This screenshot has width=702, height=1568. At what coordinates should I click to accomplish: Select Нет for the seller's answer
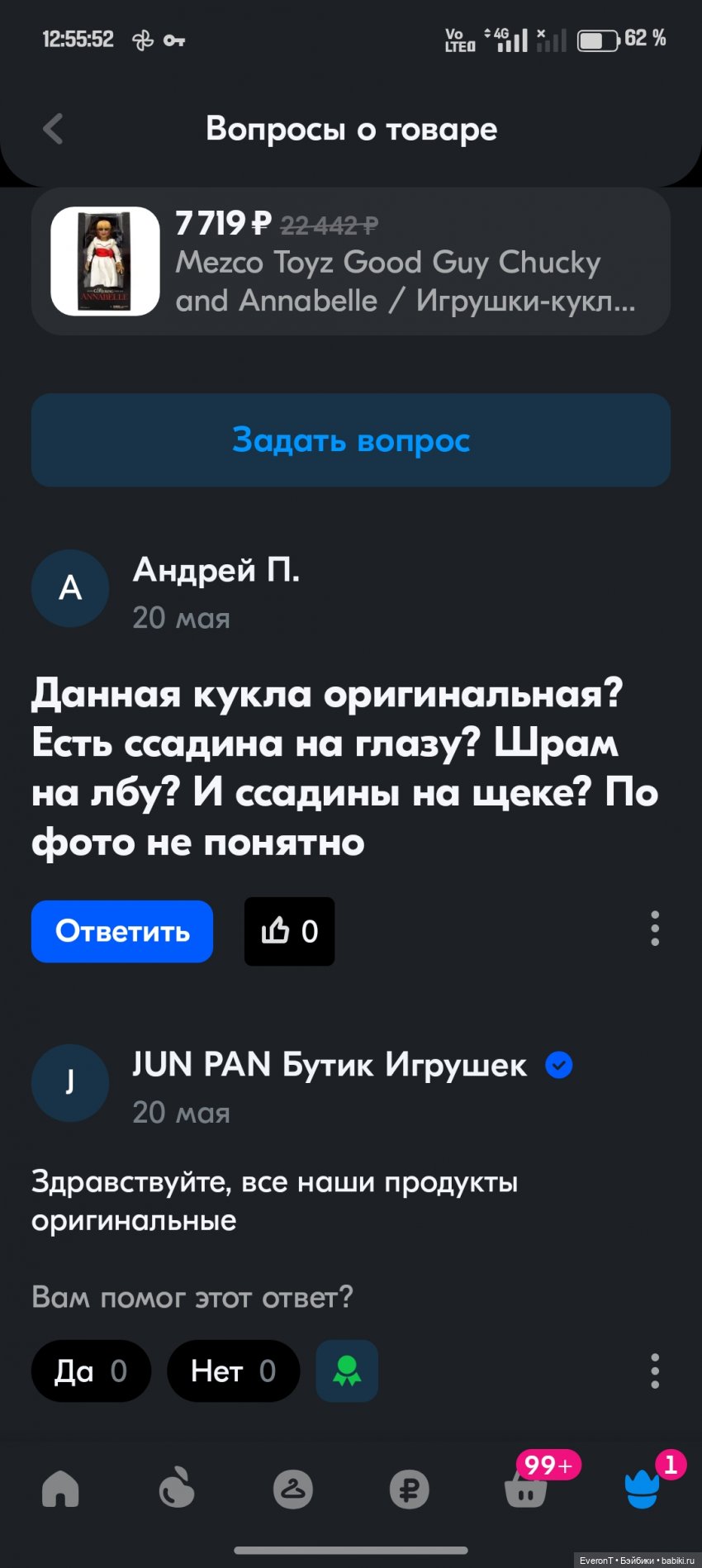pyautogui.click(x=233, y=1371)
